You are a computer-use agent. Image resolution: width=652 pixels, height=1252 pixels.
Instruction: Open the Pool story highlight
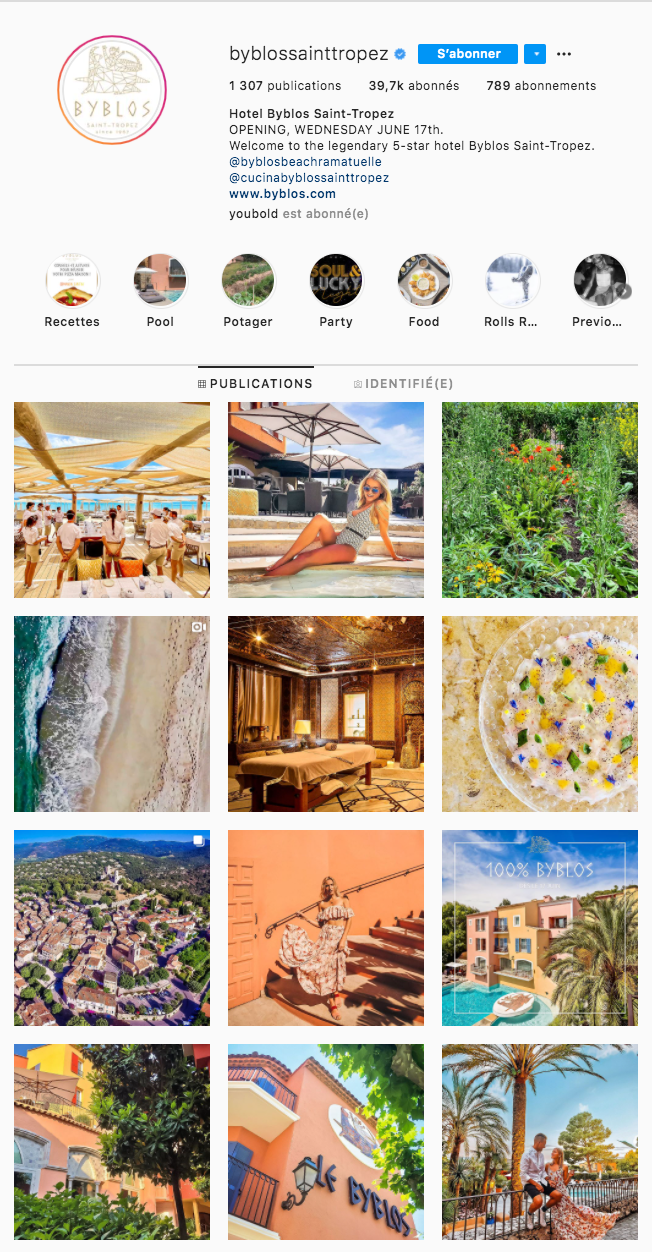point(160,280)
